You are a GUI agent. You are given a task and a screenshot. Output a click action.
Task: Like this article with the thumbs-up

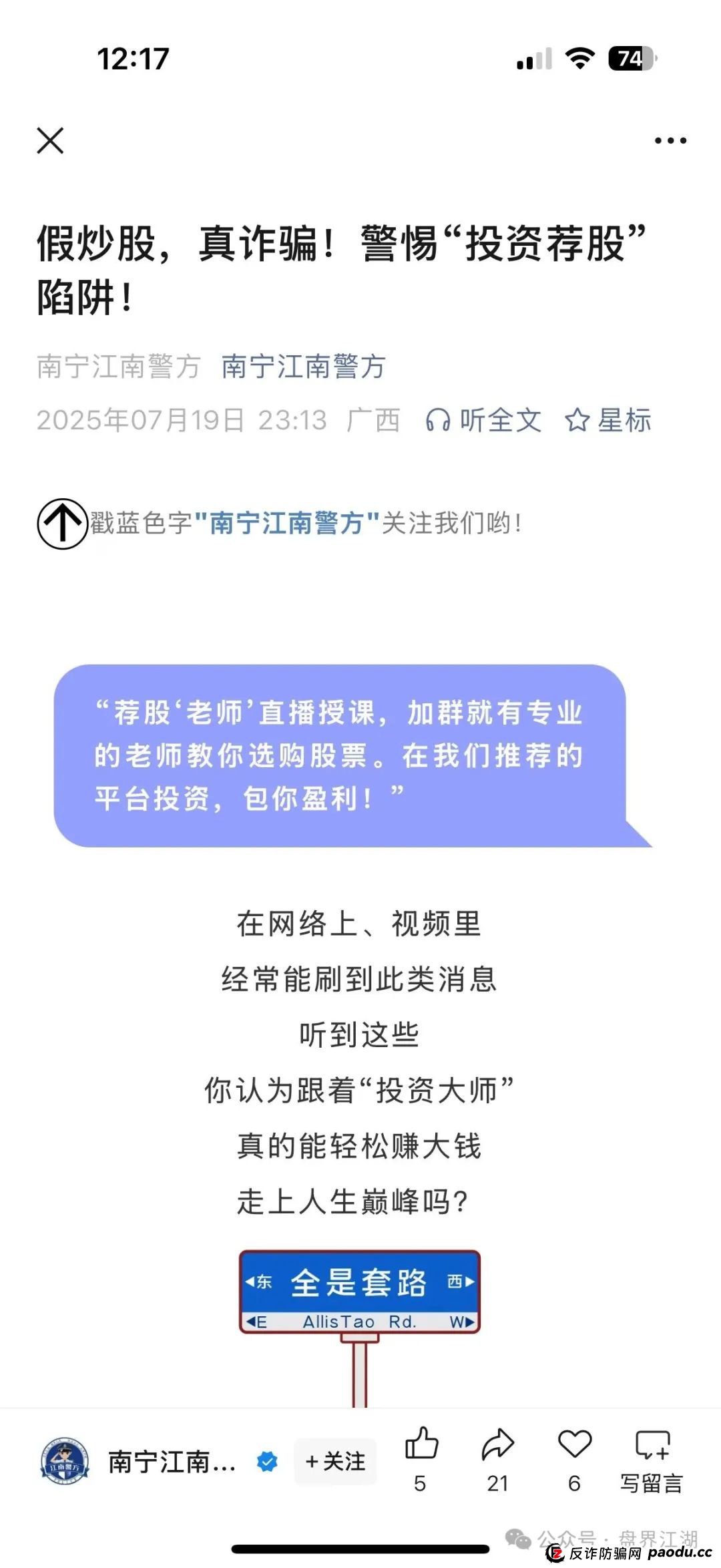pyautogui.click(x=421, y=1445)
